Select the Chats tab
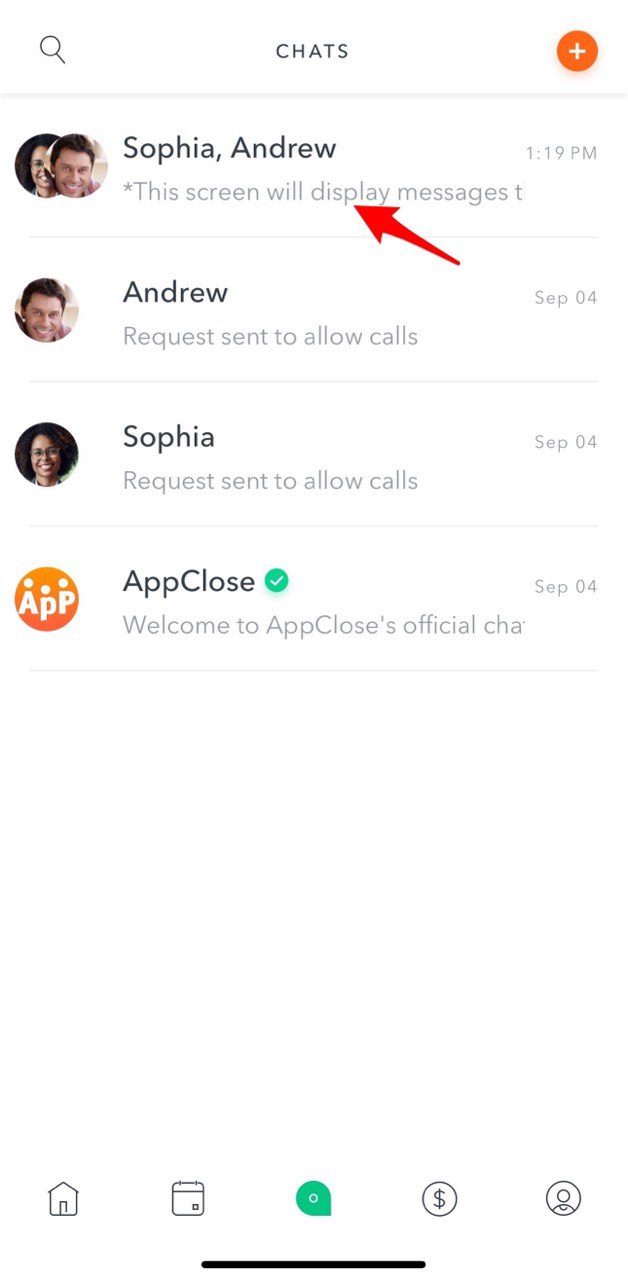628x1280 pixels. [313, 1197]
